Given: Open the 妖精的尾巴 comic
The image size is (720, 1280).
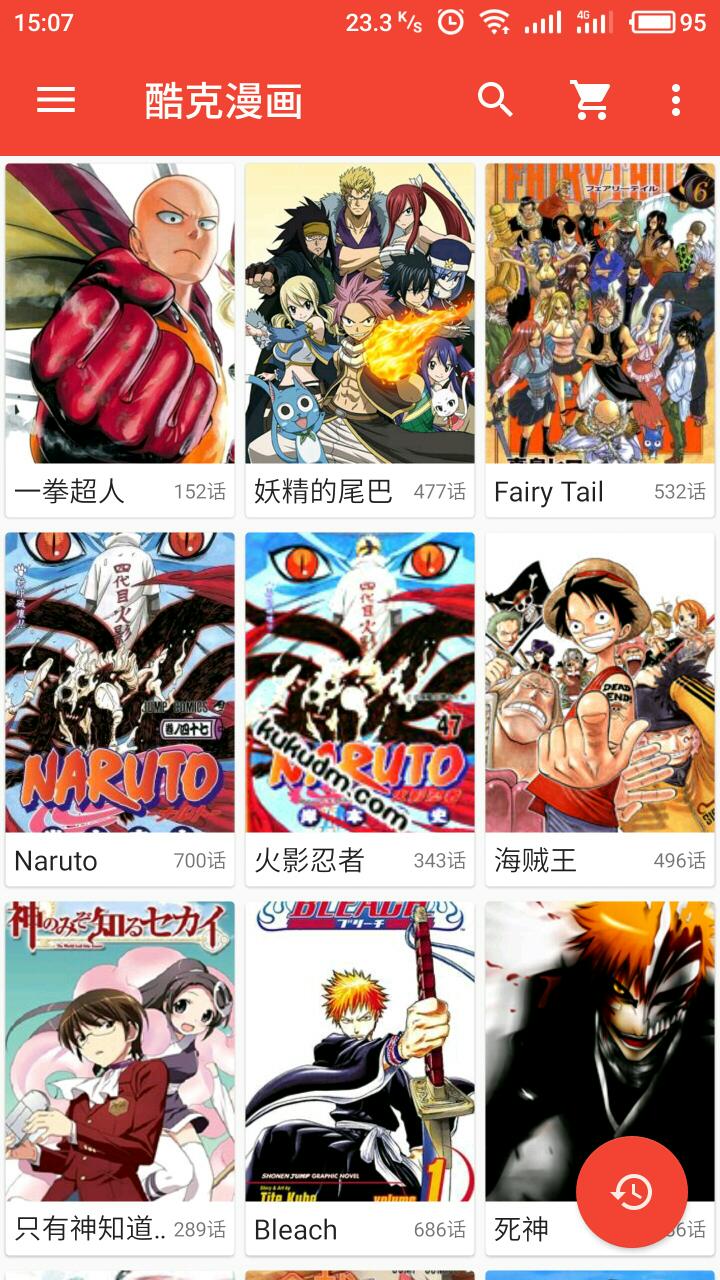Looking at the screenshot, I should click(x=360, y=340).
